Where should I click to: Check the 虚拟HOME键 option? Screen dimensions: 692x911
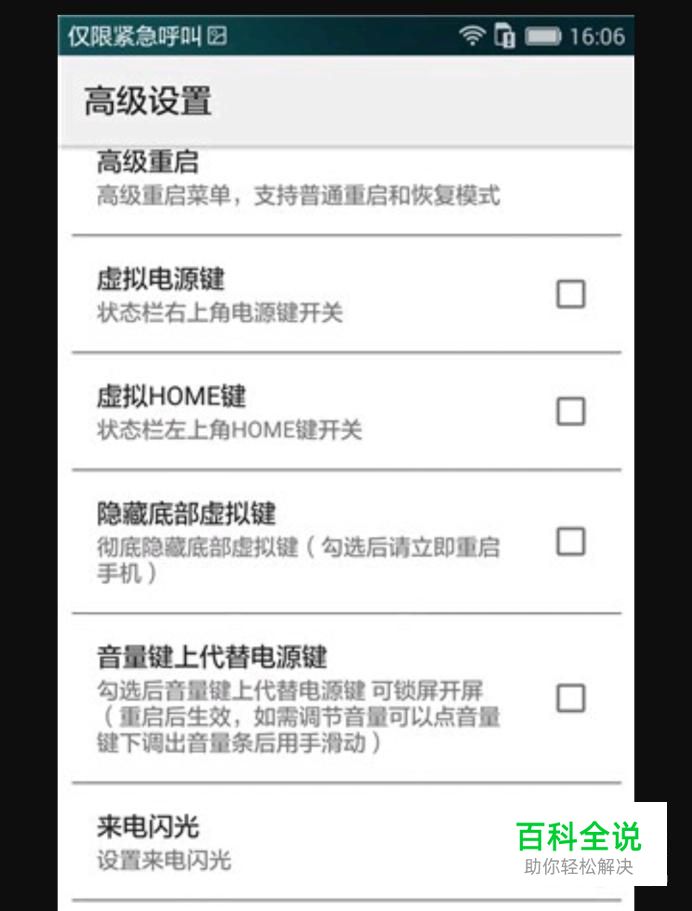pyautogui.click(x=571, y=411)
